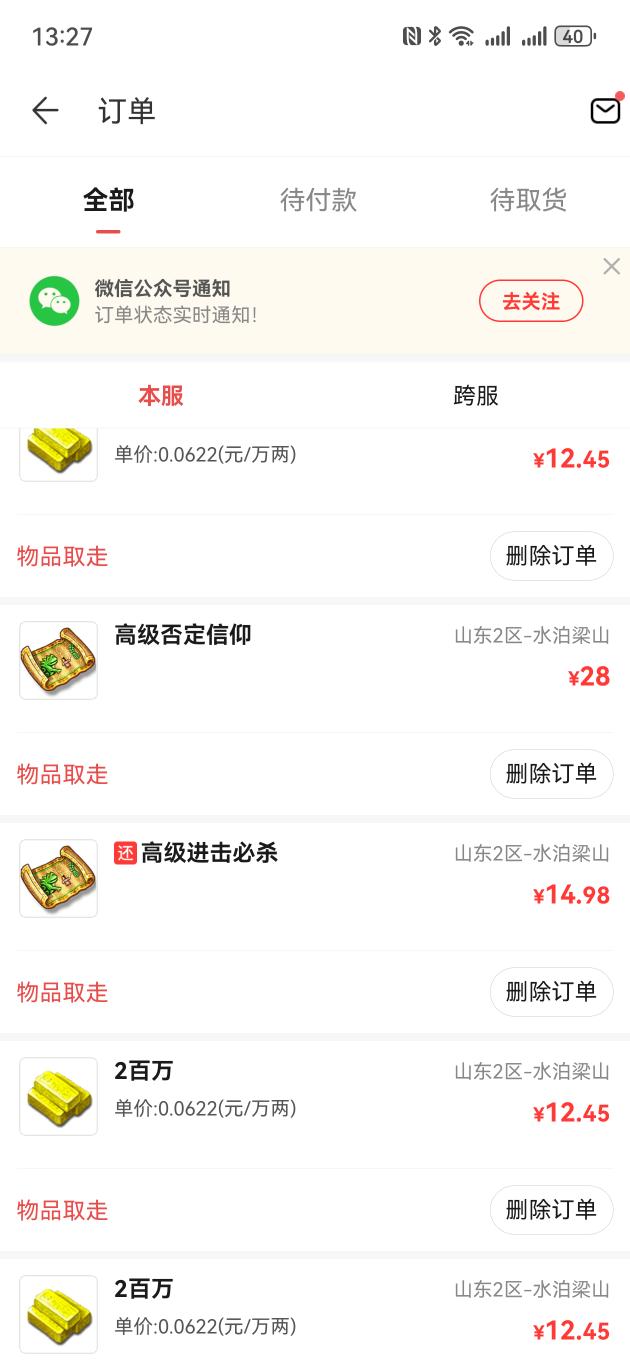Open the 高级否定信仰 order details

point(183,635)
